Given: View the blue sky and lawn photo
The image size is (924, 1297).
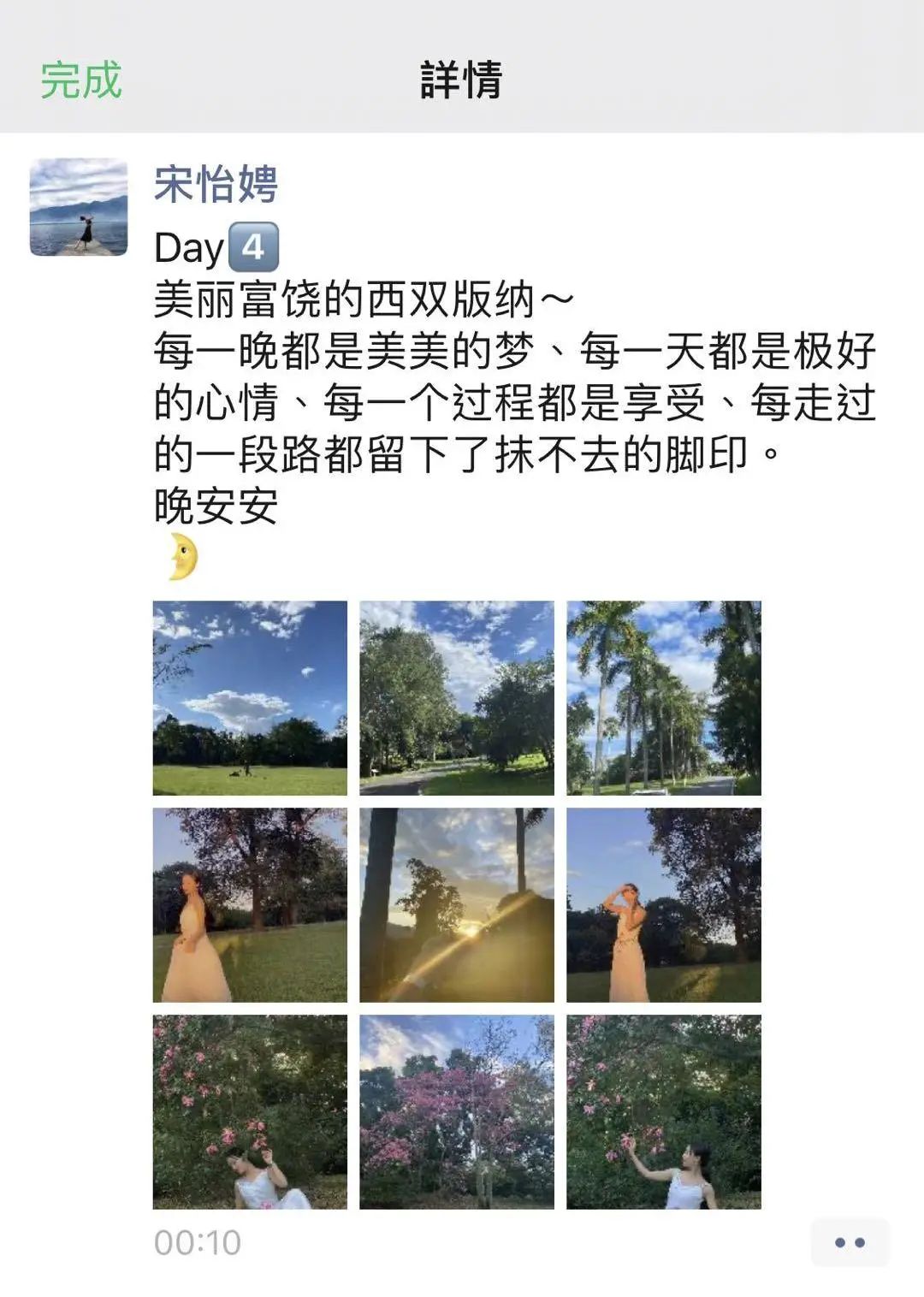Looking at the screenshot, I should tap(250, 697).
